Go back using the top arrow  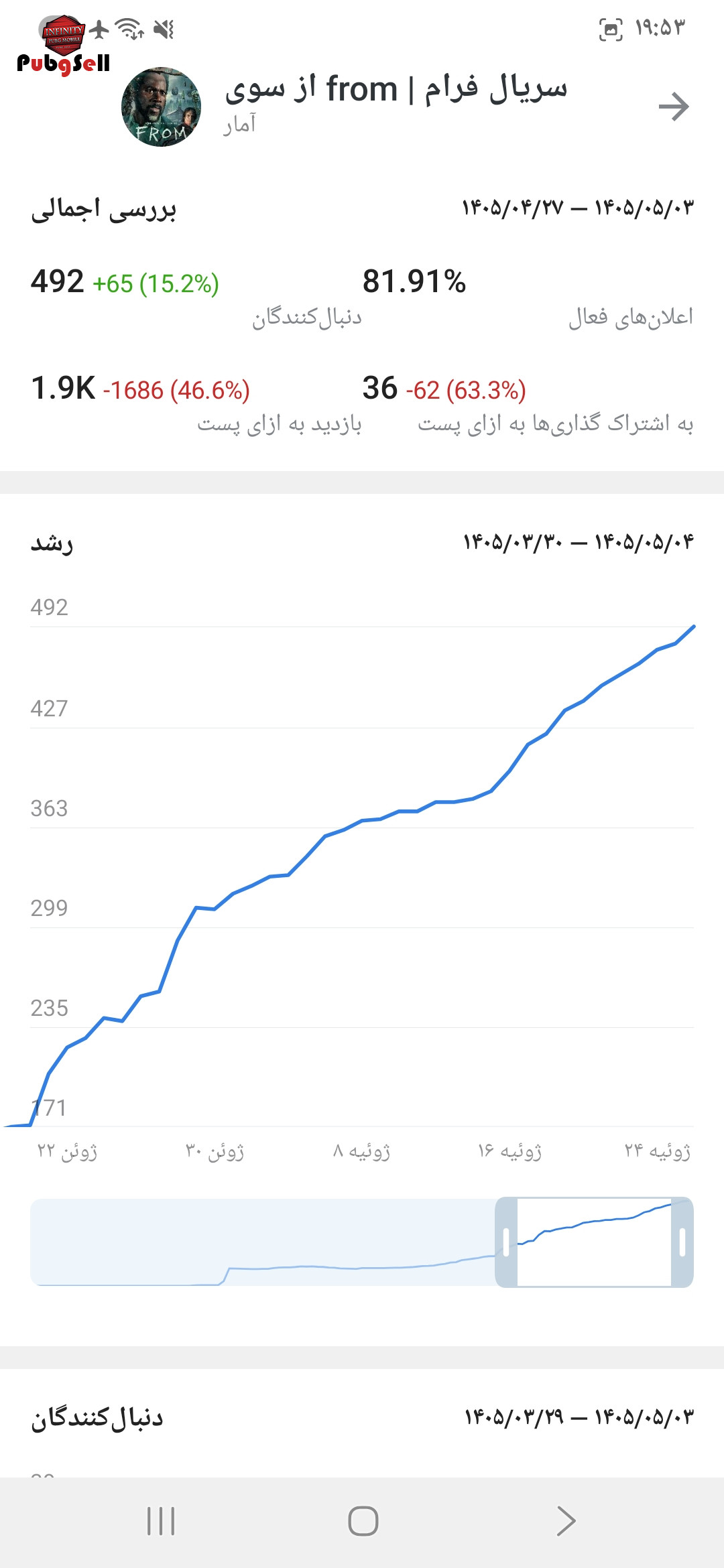[x=674, y=107]
